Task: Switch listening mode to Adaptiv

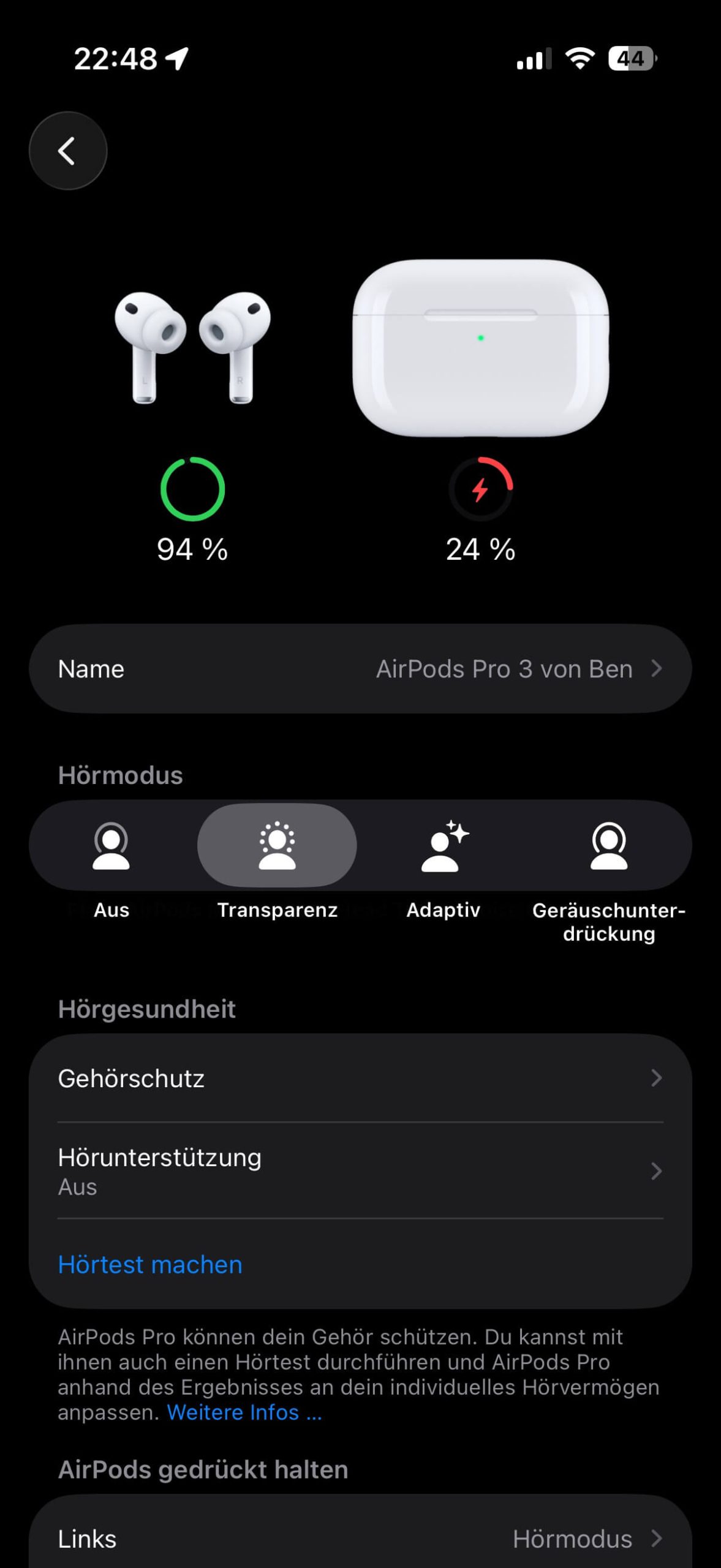Action: tap(444, 846)
